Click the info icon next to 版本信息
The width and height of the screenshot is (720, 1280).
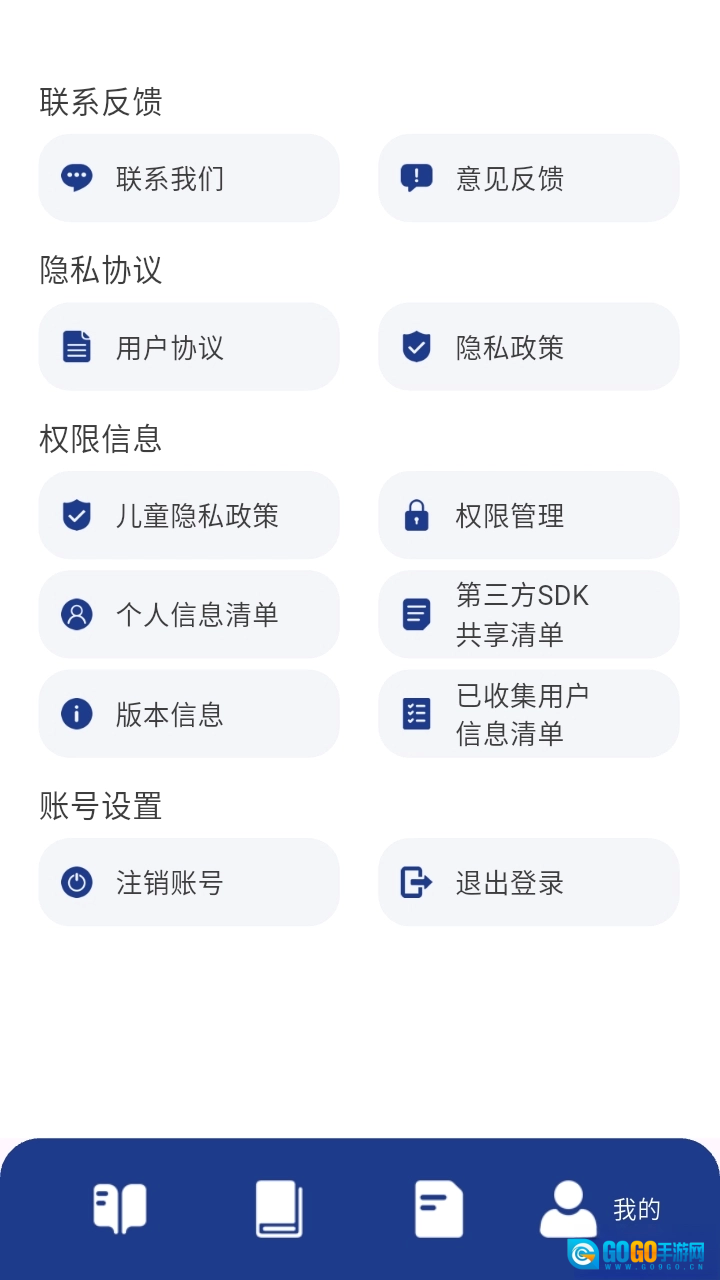(76, 713)
